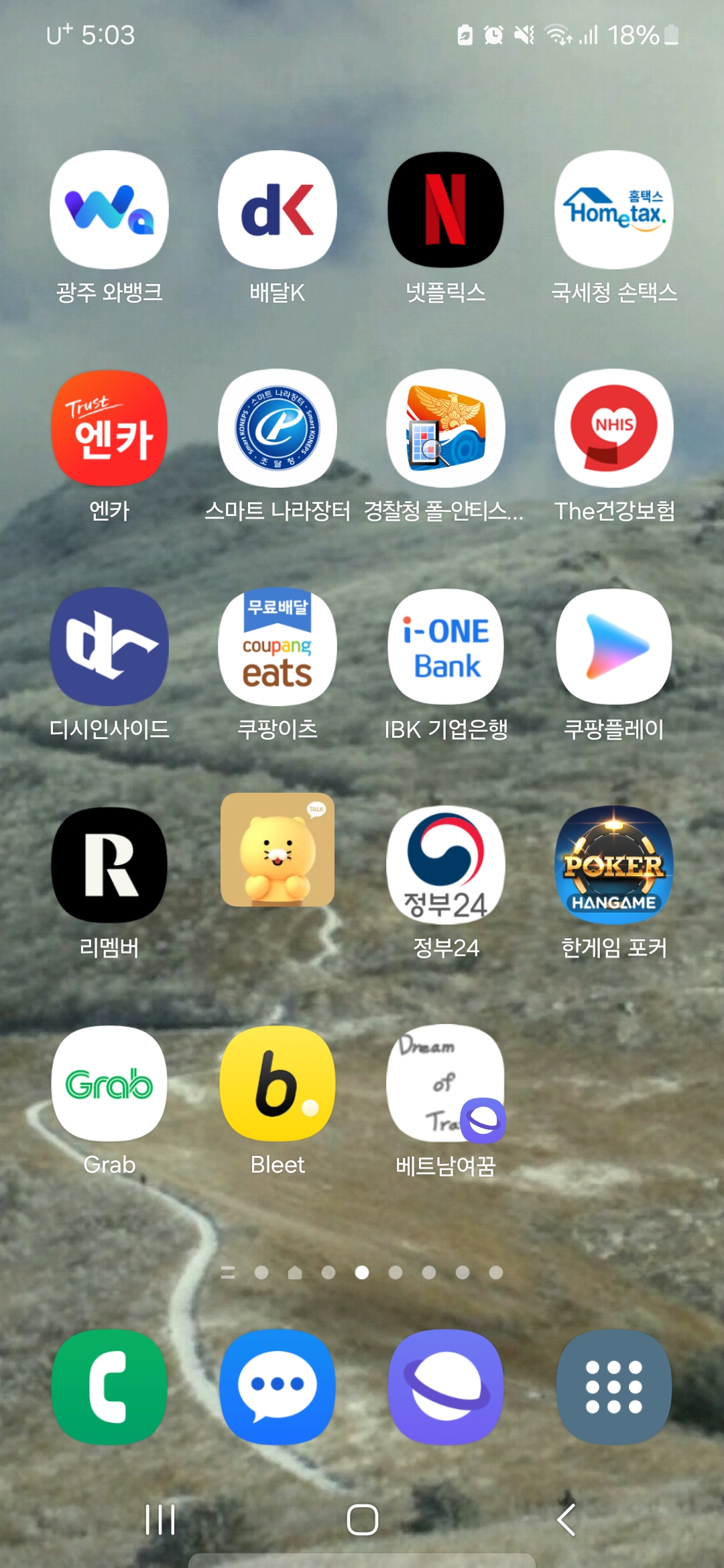Open the phone dialer in dock

(109, 1387)
